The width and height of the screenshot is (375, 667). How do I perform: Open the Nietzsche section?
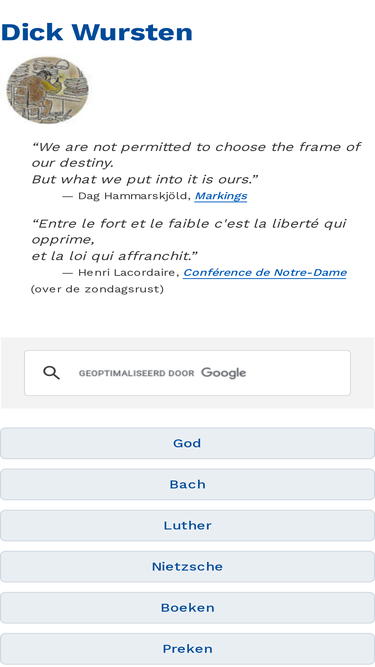tap(188, 567)
